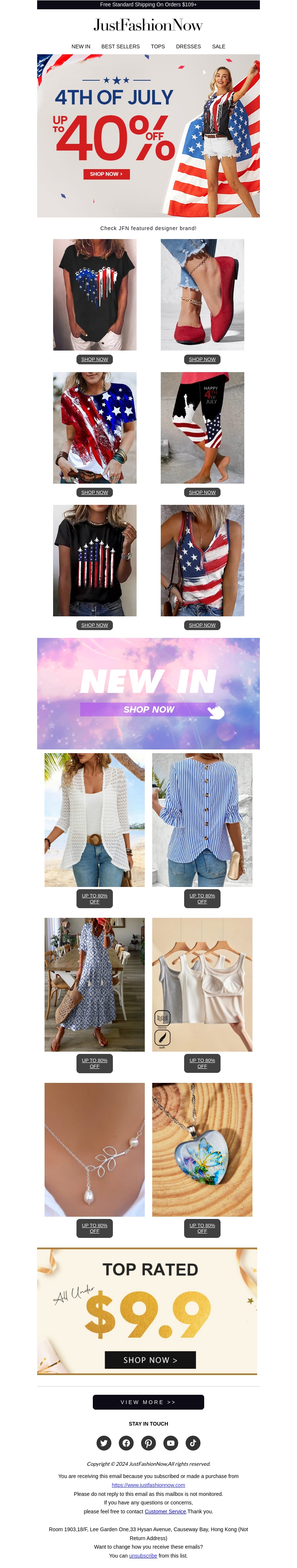Image resolution: width=297 pixels, height=1568 pixels.
Task: Tap SHOP NOW under 4th of July leggings
Action: click(x=202, y=492)
